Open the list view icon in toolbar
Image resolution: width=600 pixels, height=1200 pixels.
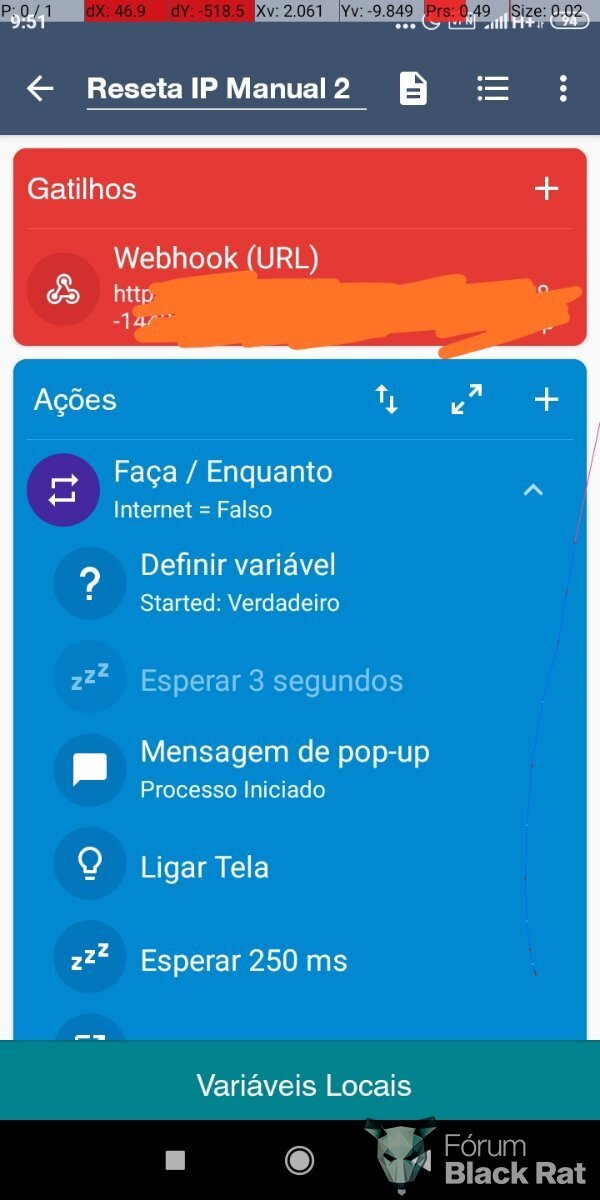[493, 89]
